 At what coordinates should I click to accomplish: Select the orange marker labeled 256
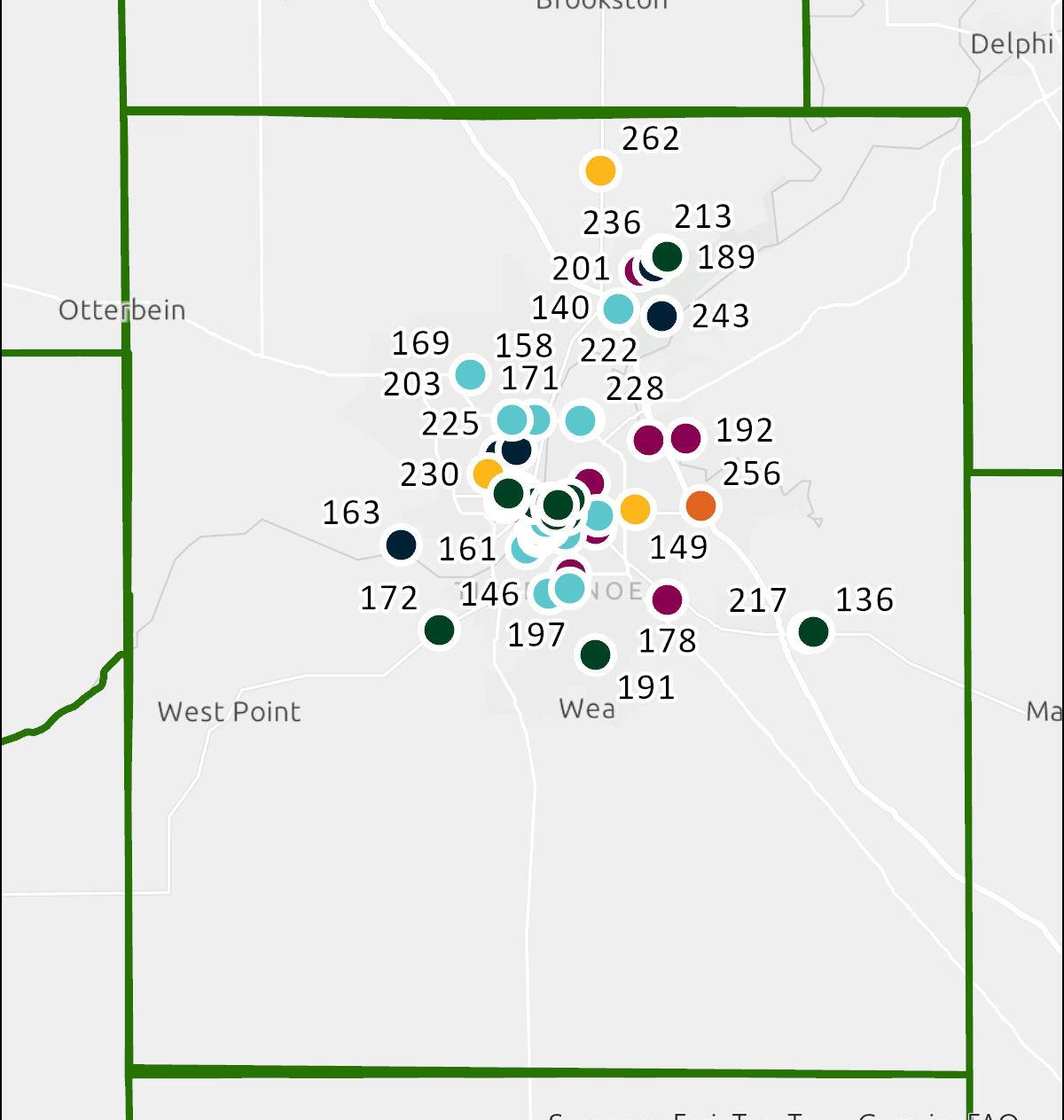pos(700,505)
